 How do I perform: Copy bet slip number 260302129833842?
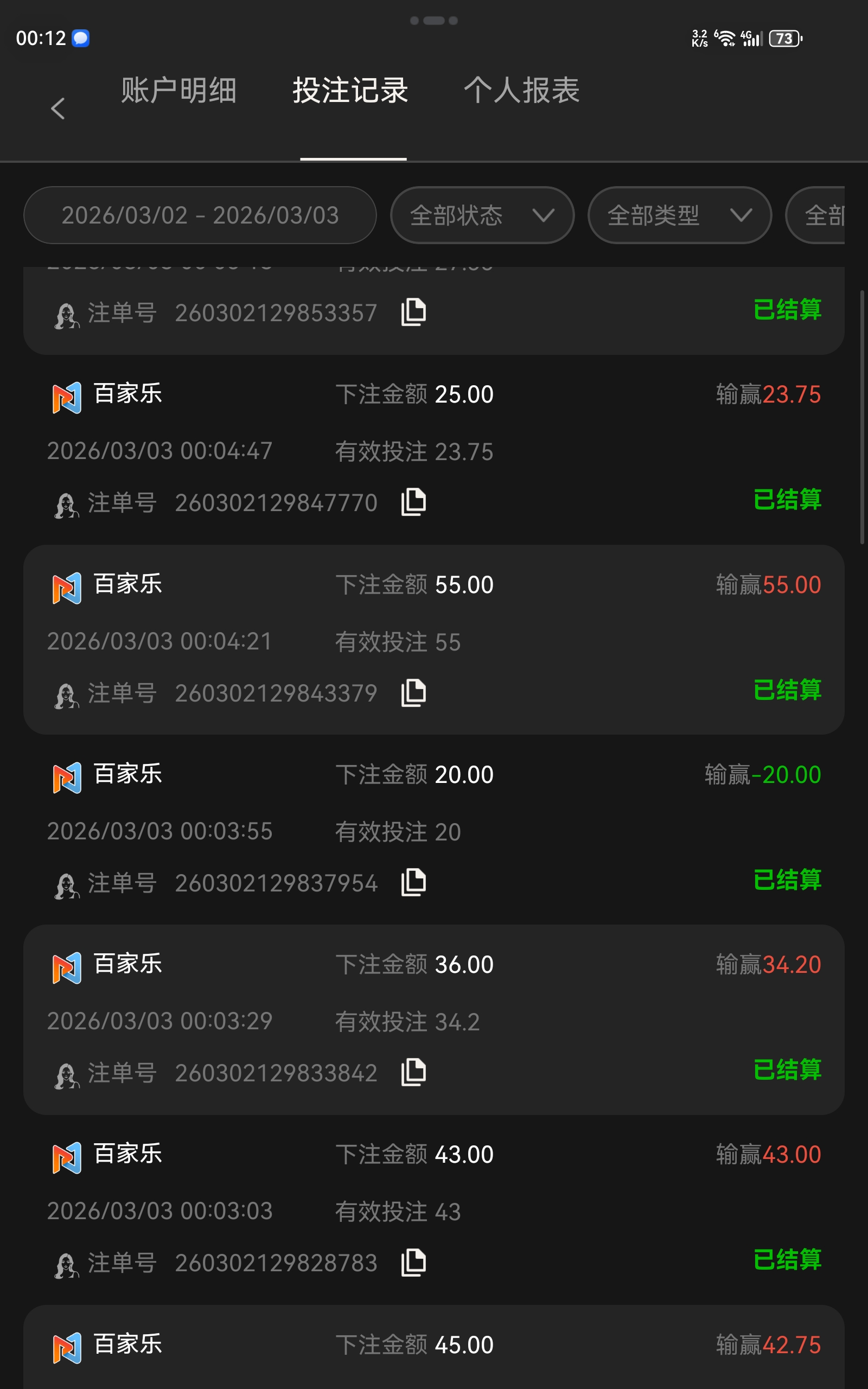(413, 1073)
